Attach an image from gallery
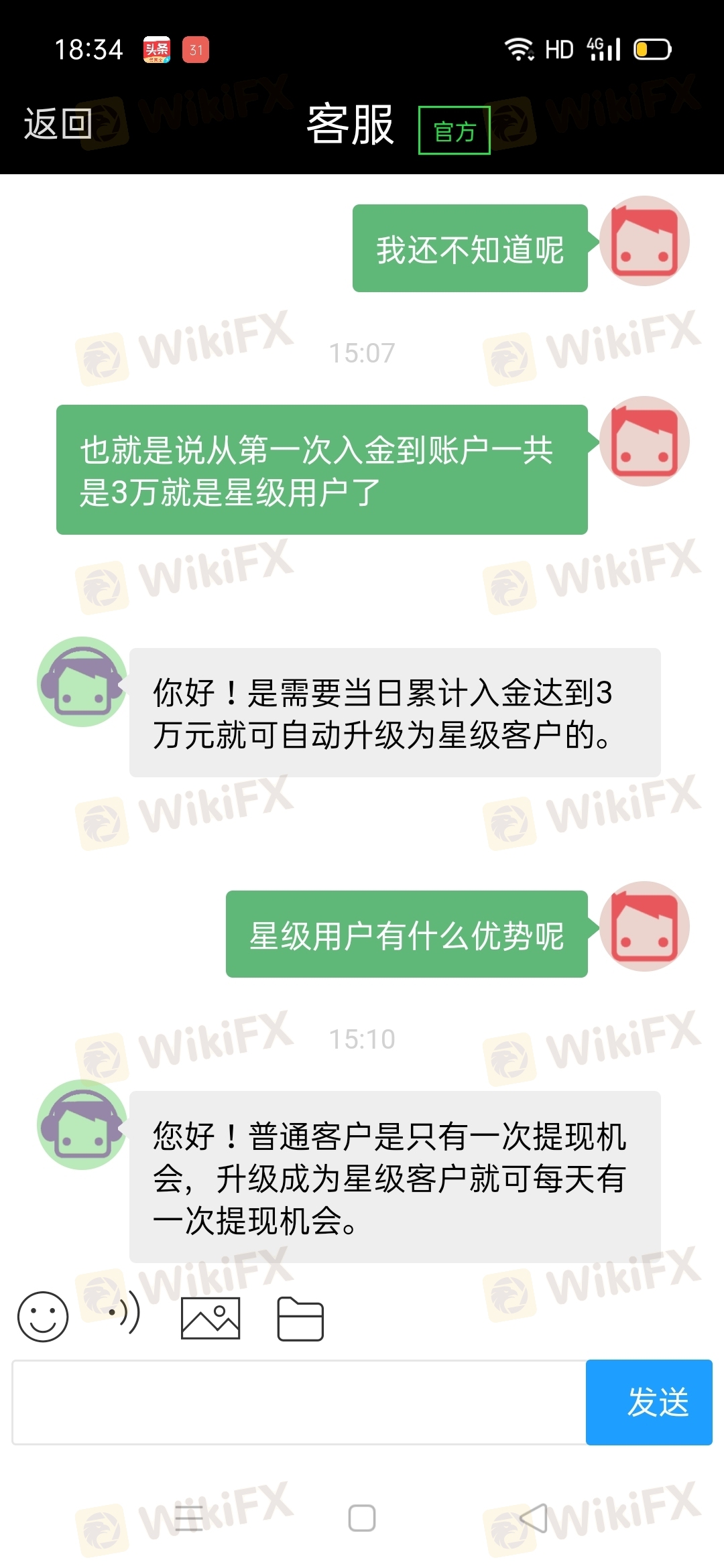724x1568 pixels. coord(210,1317)
